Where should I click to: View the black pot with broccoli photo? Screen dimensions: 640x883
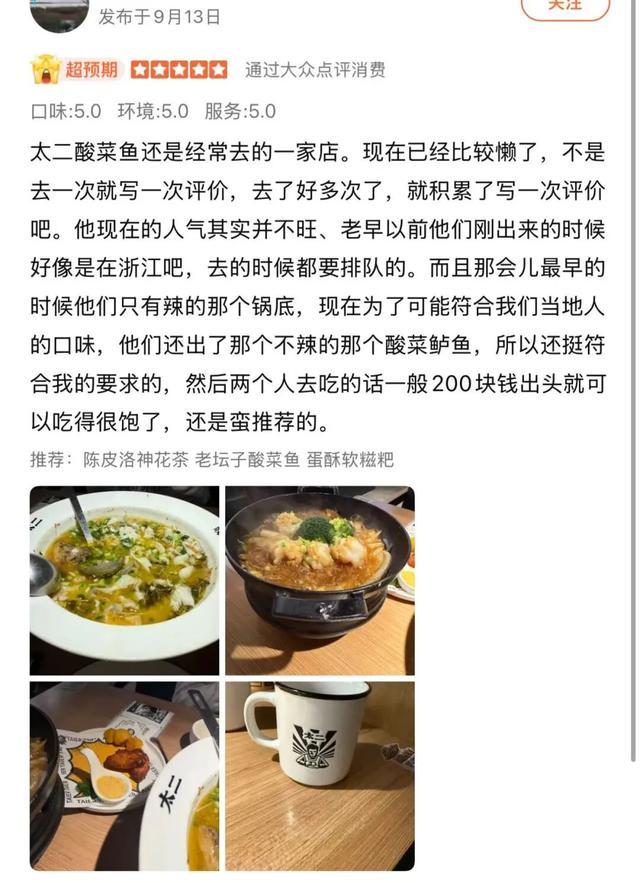point(319,580)
